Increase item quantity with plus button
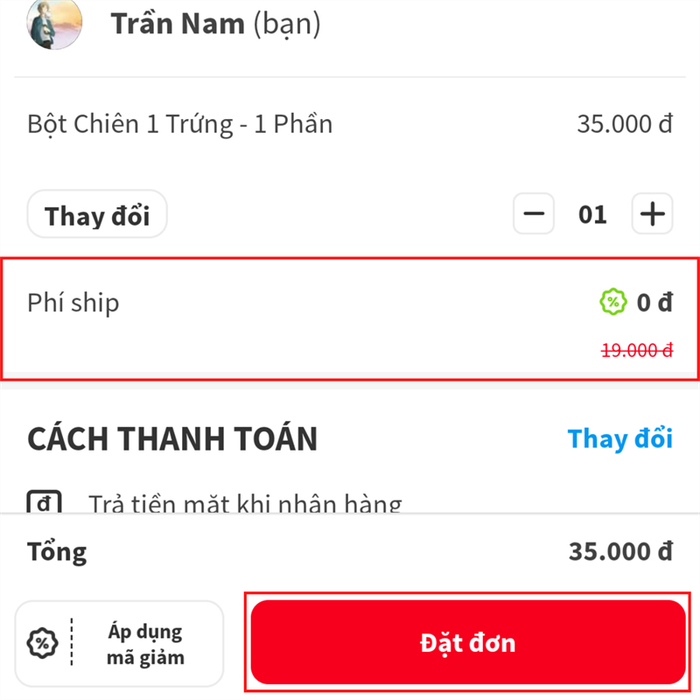Screen dimensions: 700x700 pyautogui.click(x=652, y=214)
